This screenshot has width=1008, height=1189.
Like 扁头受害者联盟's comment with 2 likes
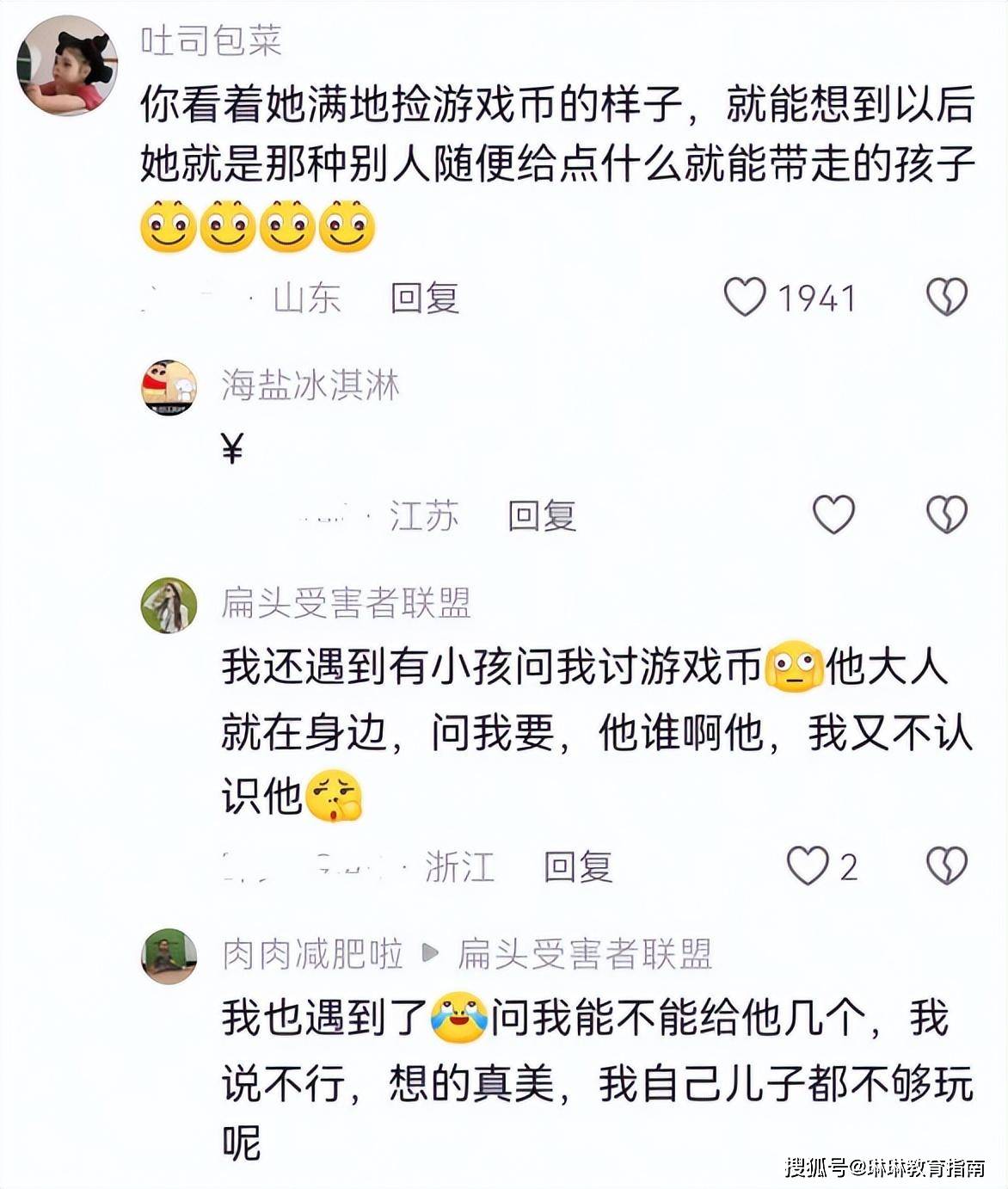coord(808,866)
